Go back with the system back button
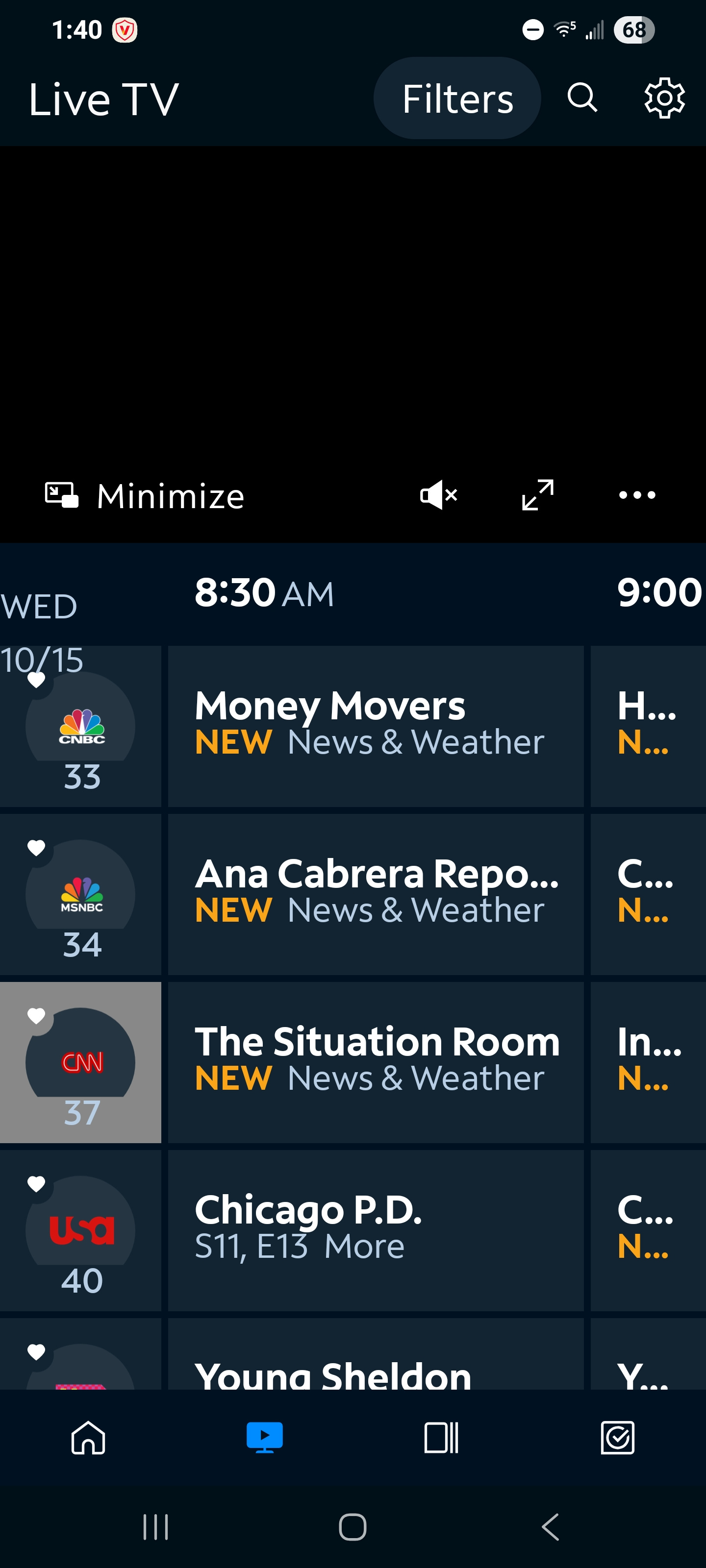The width and height of the screenshot is (706, 1568). [550, 1527]
